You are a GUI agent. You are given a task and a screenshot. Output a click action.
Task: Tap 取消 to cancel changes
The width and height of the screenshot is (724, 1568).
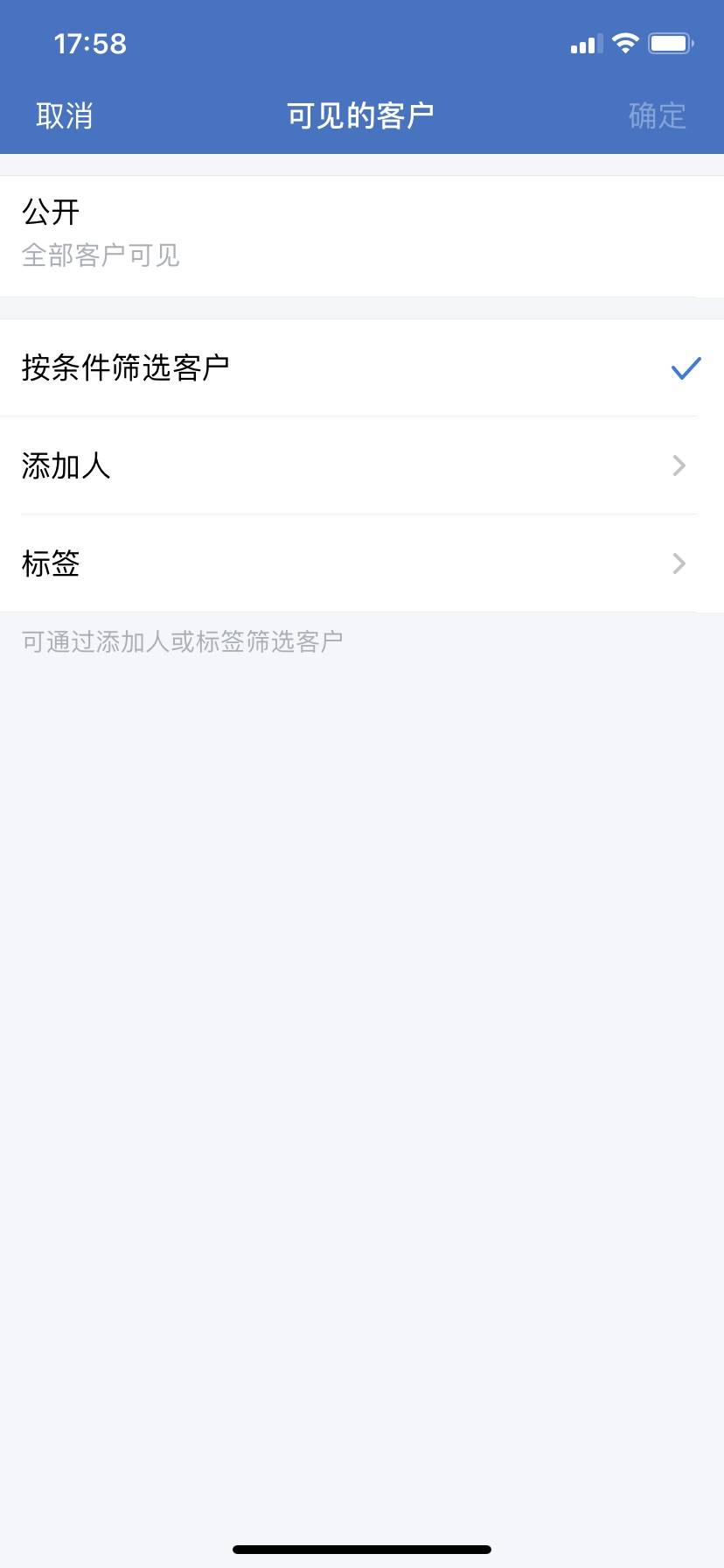[66, 114]
